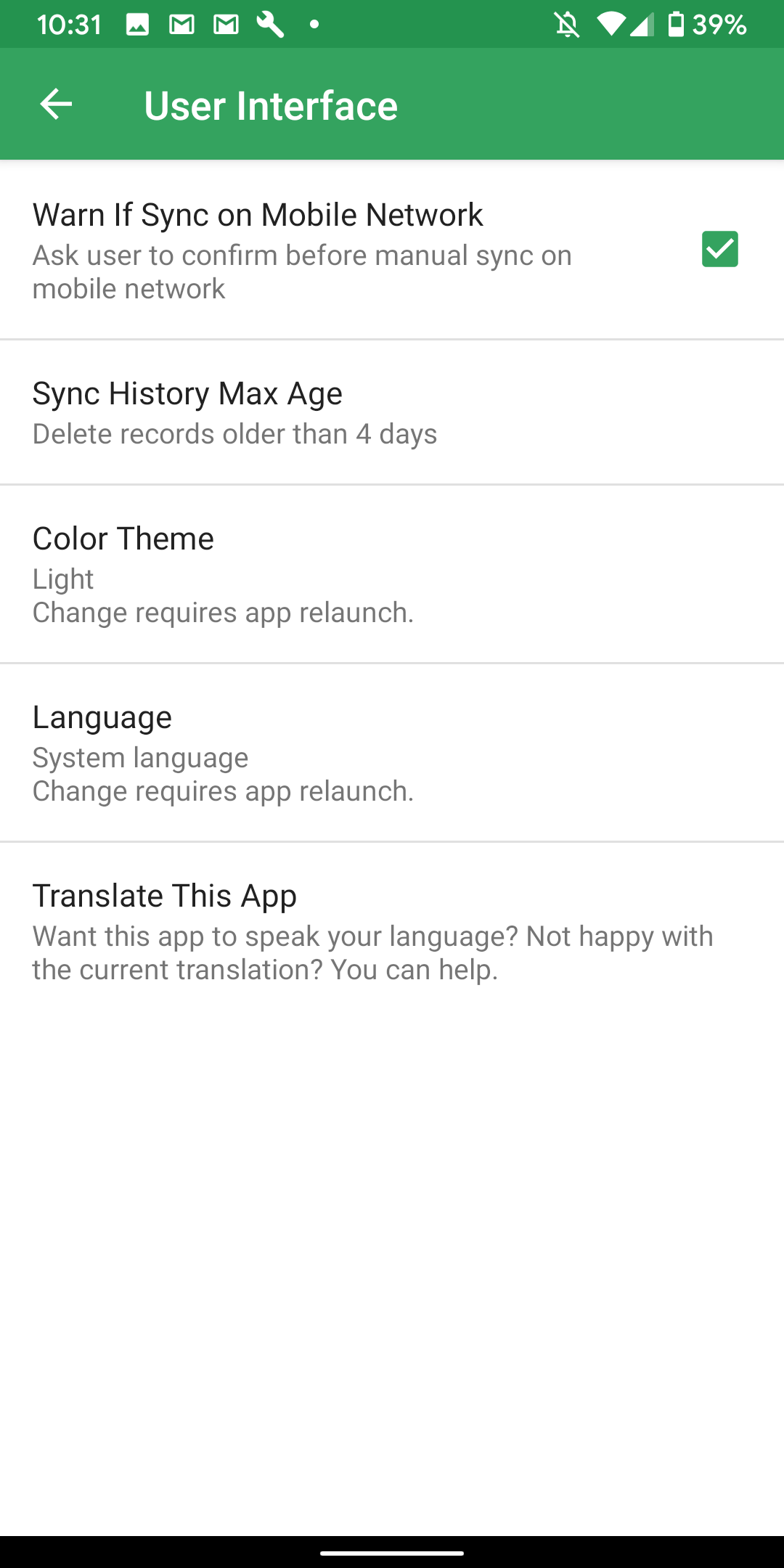Tap the Wi-Fi icon in the status bar
The image size is (784, 1568).
point(613,24)
